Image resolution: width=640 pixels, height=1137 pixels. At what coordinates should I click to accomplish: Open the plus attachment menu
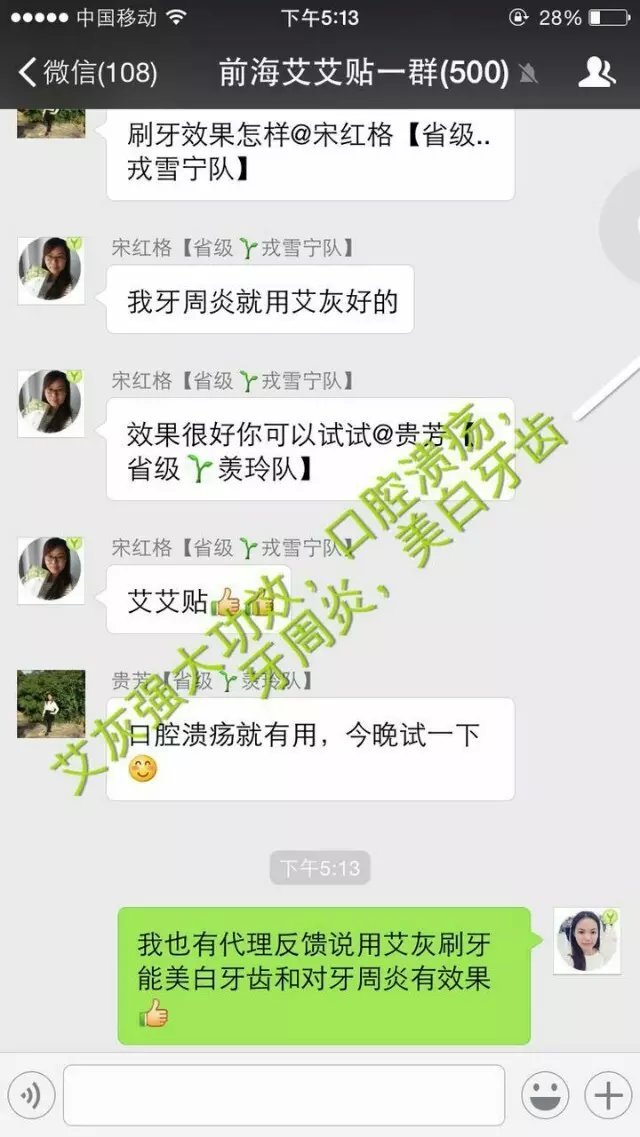pyautogui.click(x=608, y=1096)
